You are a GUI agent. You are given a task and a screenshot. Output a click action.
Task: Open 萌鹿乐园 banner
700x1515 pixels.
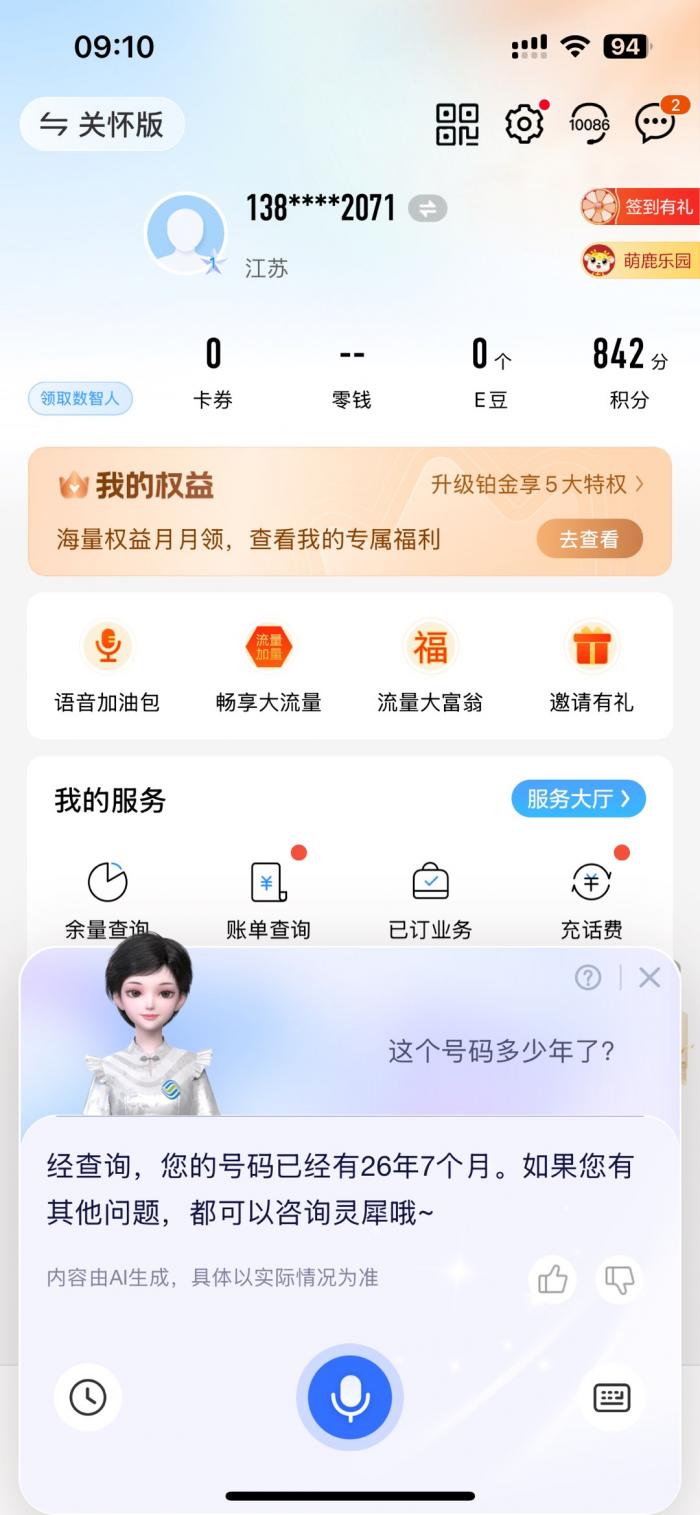pos(640,261)
